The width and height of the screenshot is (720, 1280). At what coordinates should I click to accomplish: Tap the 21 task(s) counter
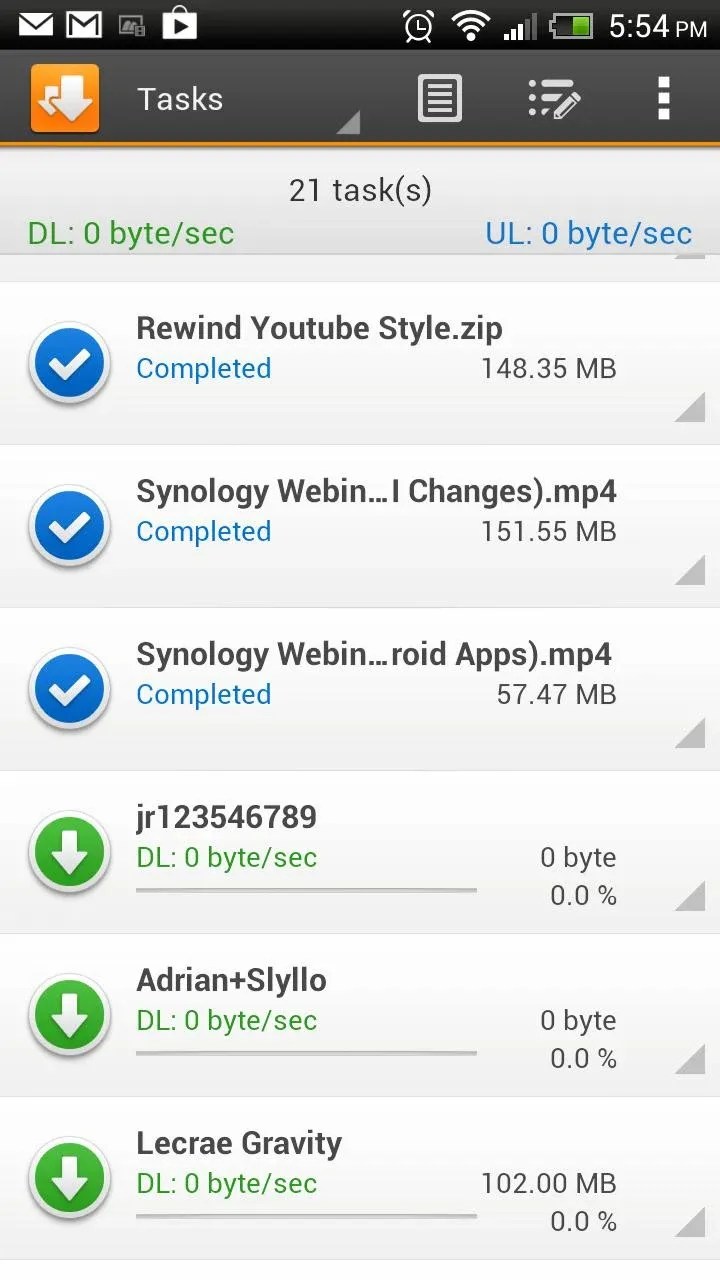(x=360, y=190)
